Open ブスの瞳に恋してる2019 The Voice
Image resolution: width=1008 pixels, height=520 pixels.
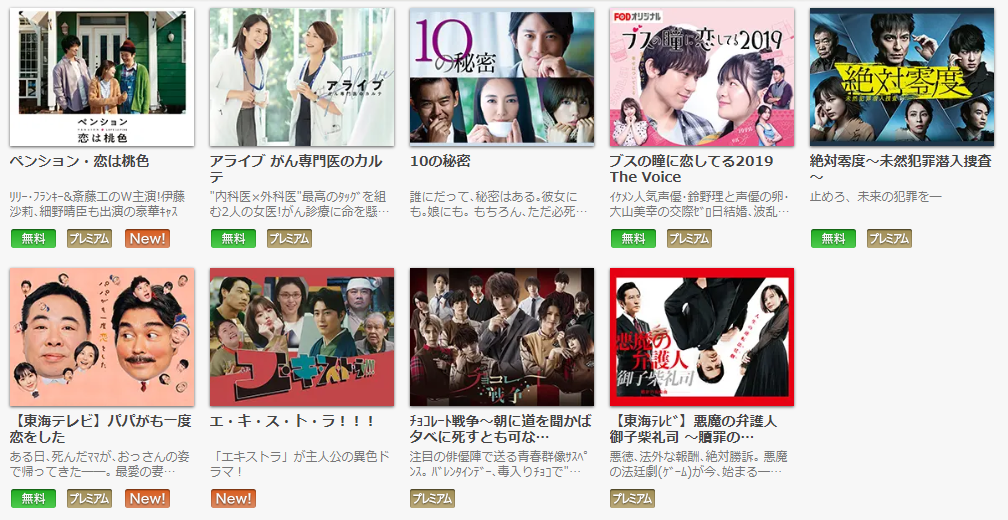702,78
